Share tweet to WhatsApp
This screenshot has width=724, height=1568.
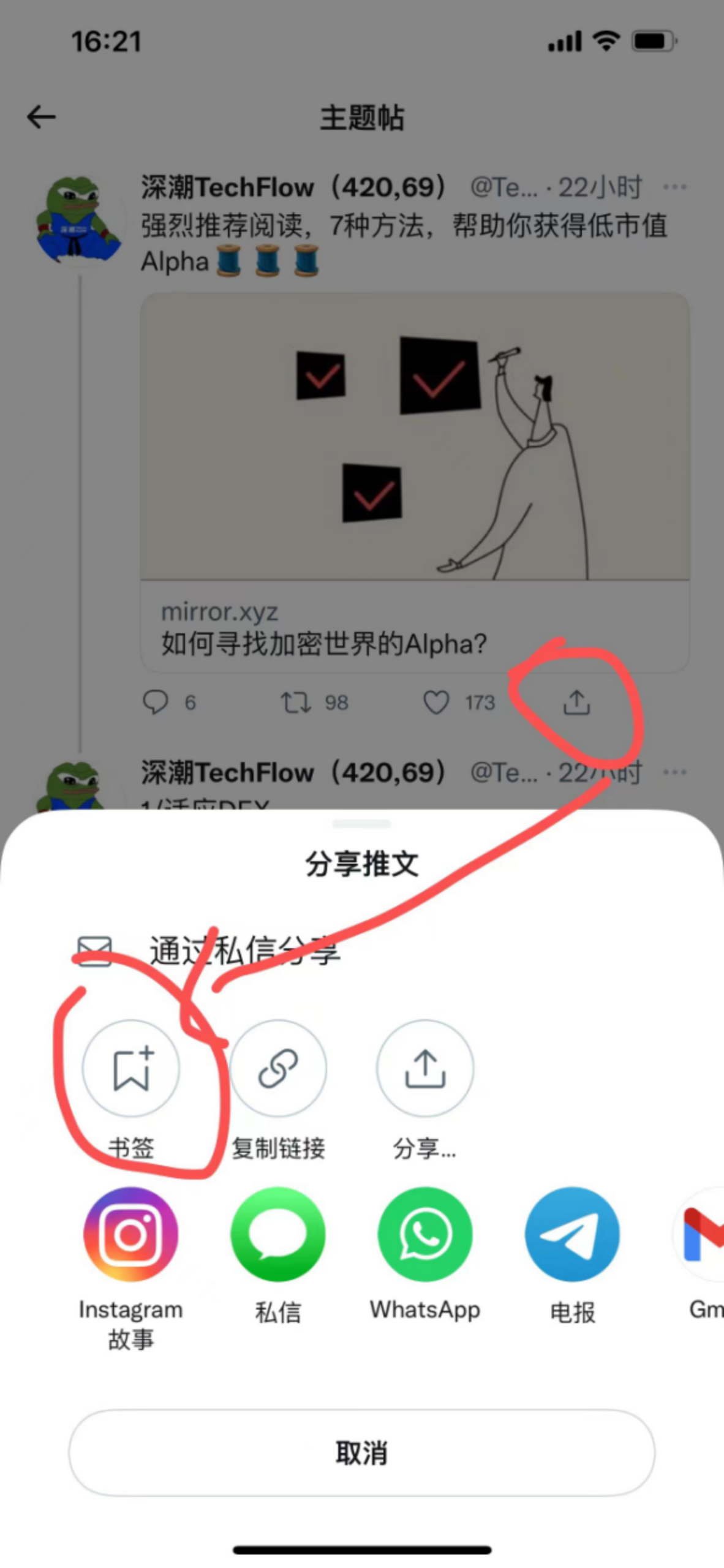[424, 1234]
